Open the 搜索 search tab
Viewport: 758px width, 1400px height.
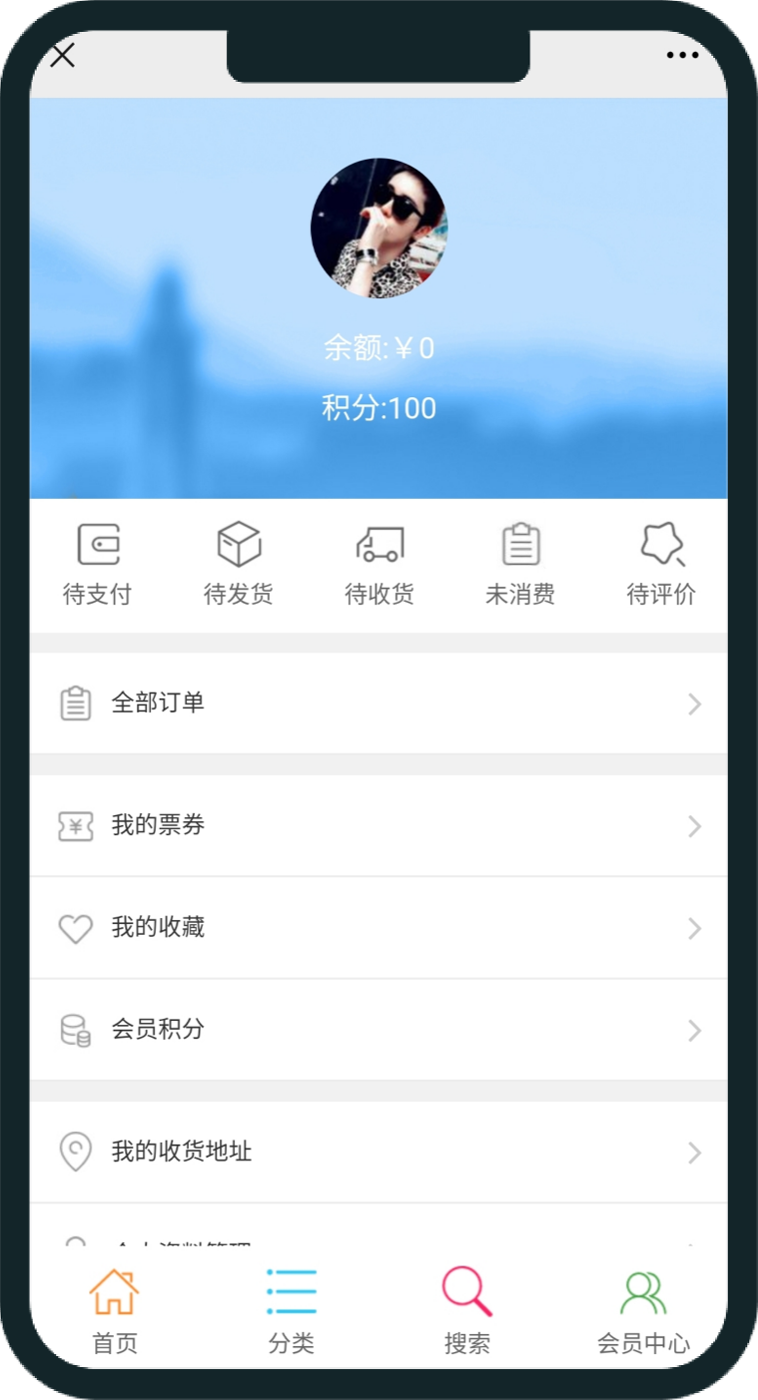pyautogui.click(x=467, y=1310)
